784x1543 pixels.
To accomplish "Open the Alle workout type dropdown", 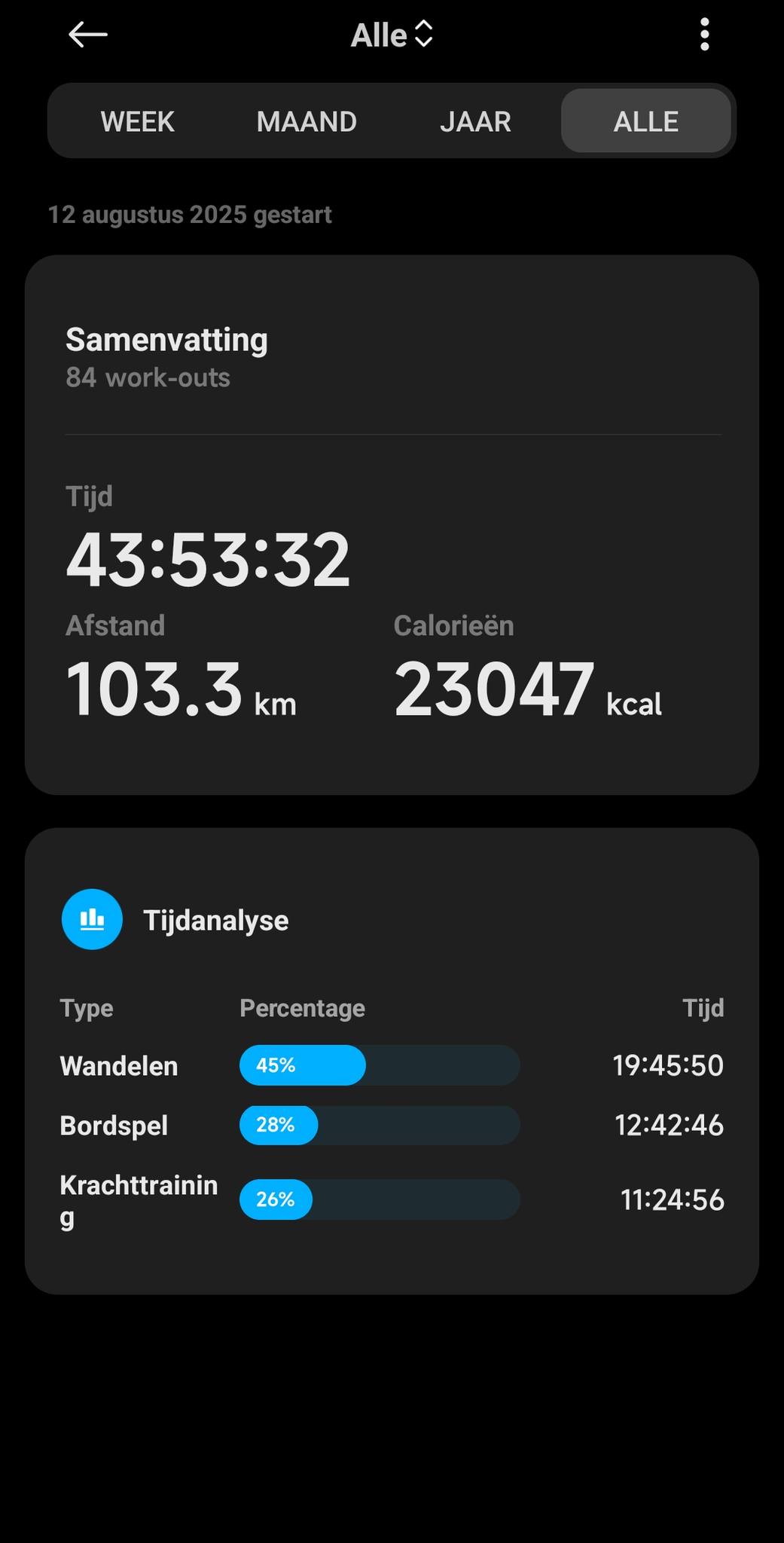I will coord(392,35).
